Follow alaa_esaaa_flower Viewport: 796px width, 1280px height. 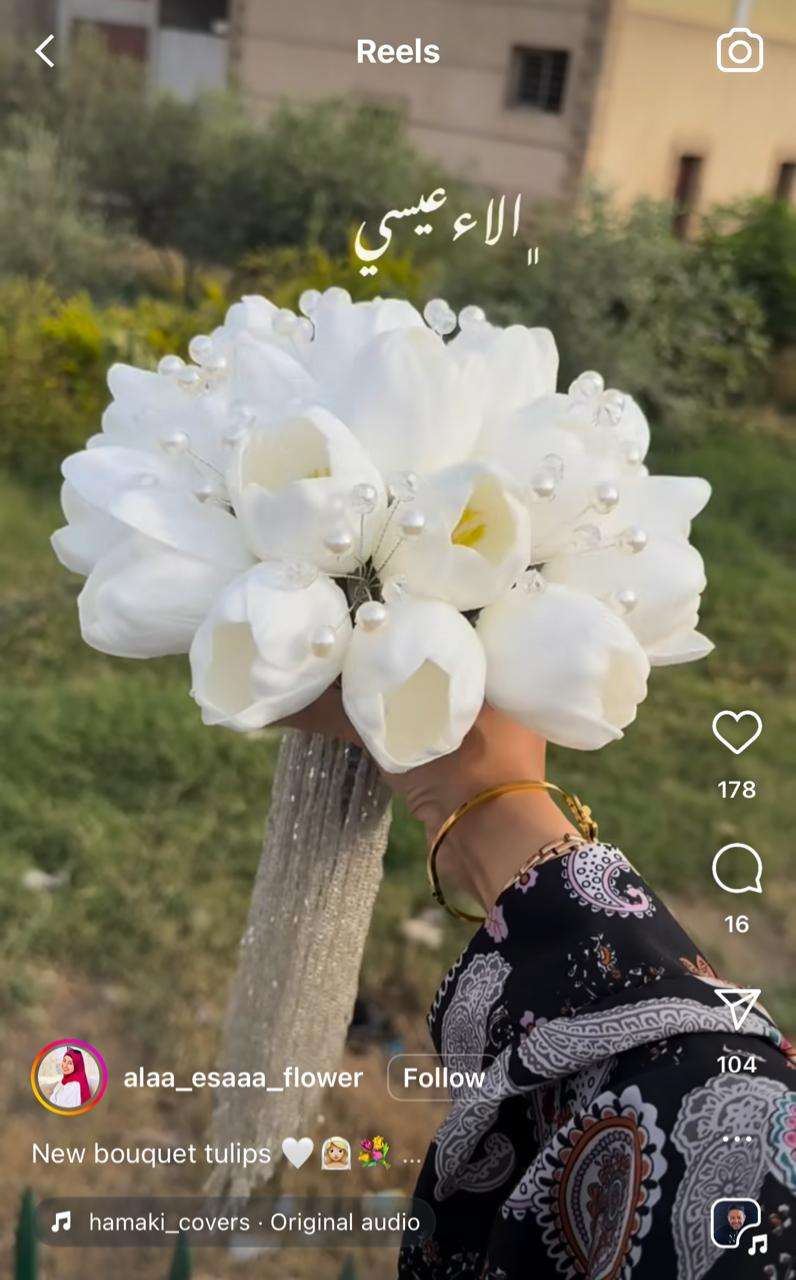443,1078
